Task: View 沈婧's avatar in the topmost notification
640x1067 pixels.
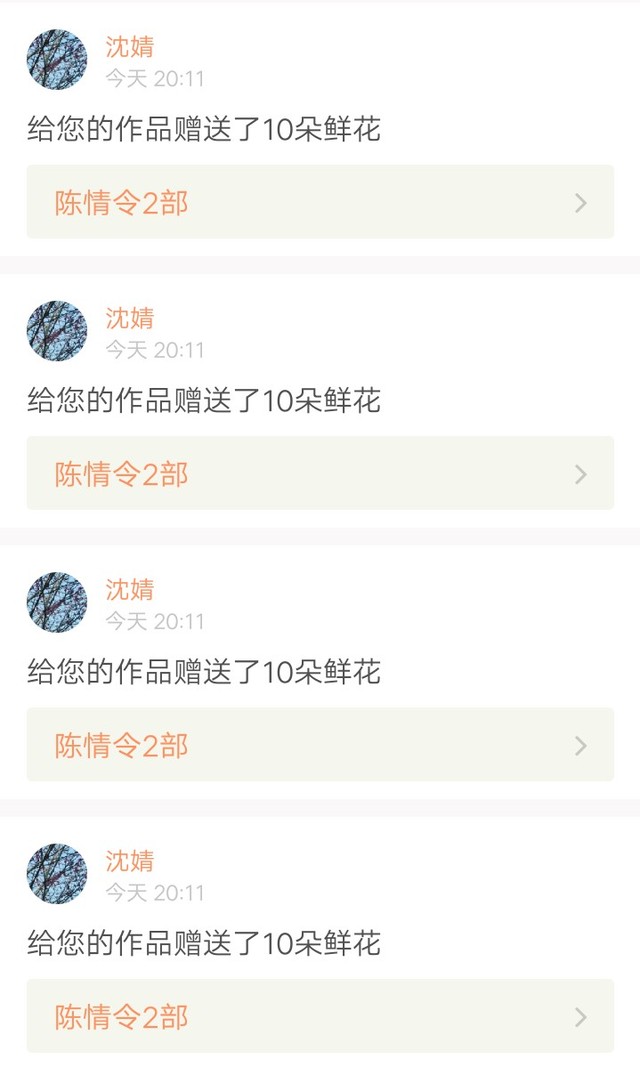Action: click(x=57, y=59)
